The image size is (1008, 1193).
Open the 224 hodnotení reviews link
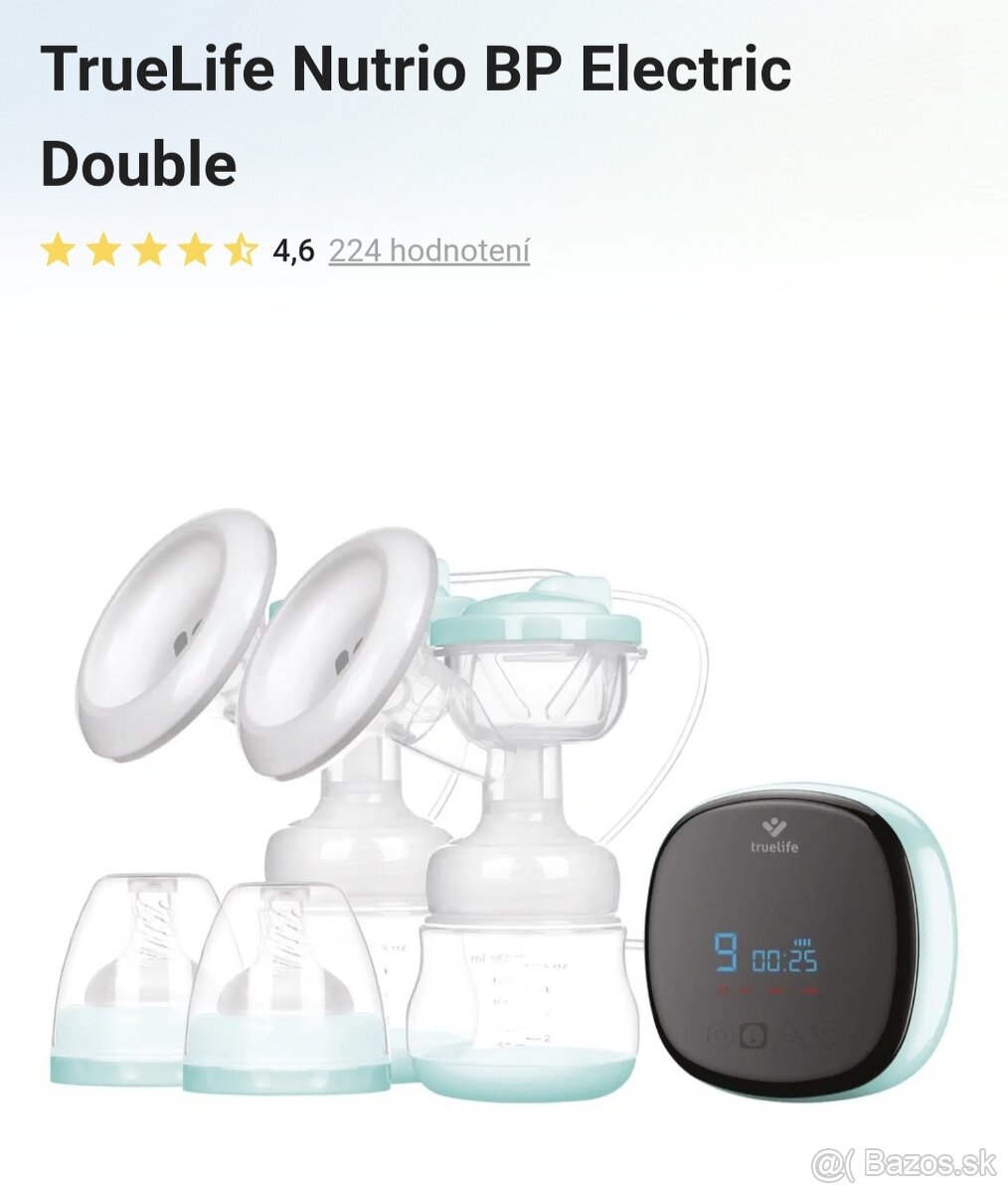(x=428, y=251)
